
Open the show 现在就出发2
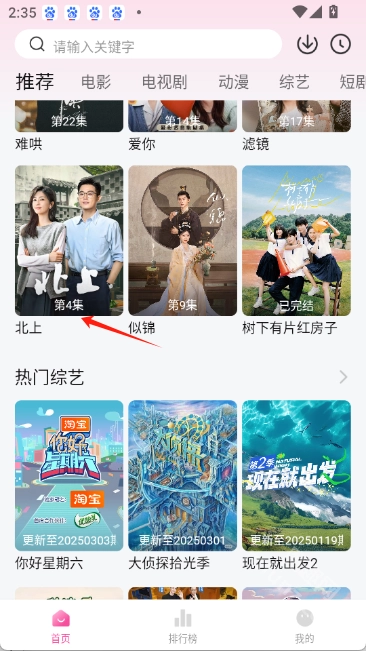pyautogui.click(x=296, y=476)
